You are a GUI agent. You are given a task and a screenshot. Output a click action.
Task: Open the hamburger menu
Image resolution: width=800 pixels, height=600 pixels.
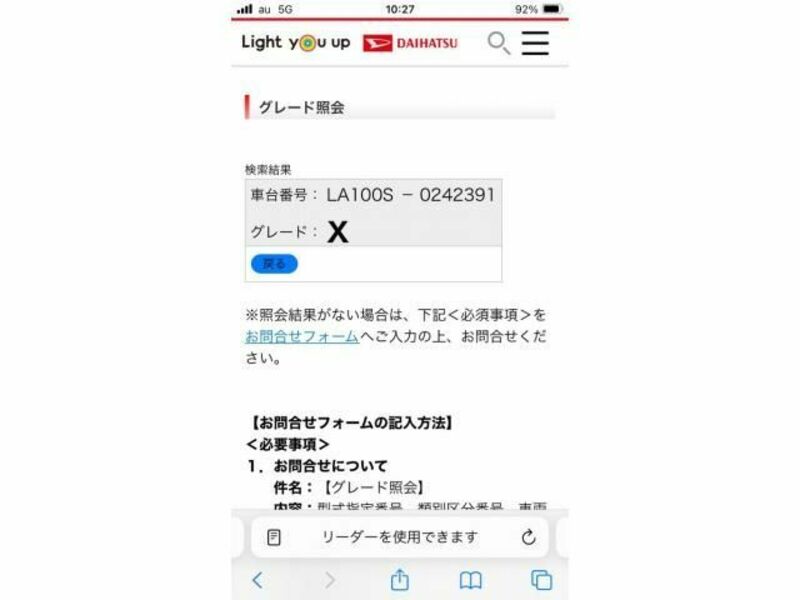point(535,43)
